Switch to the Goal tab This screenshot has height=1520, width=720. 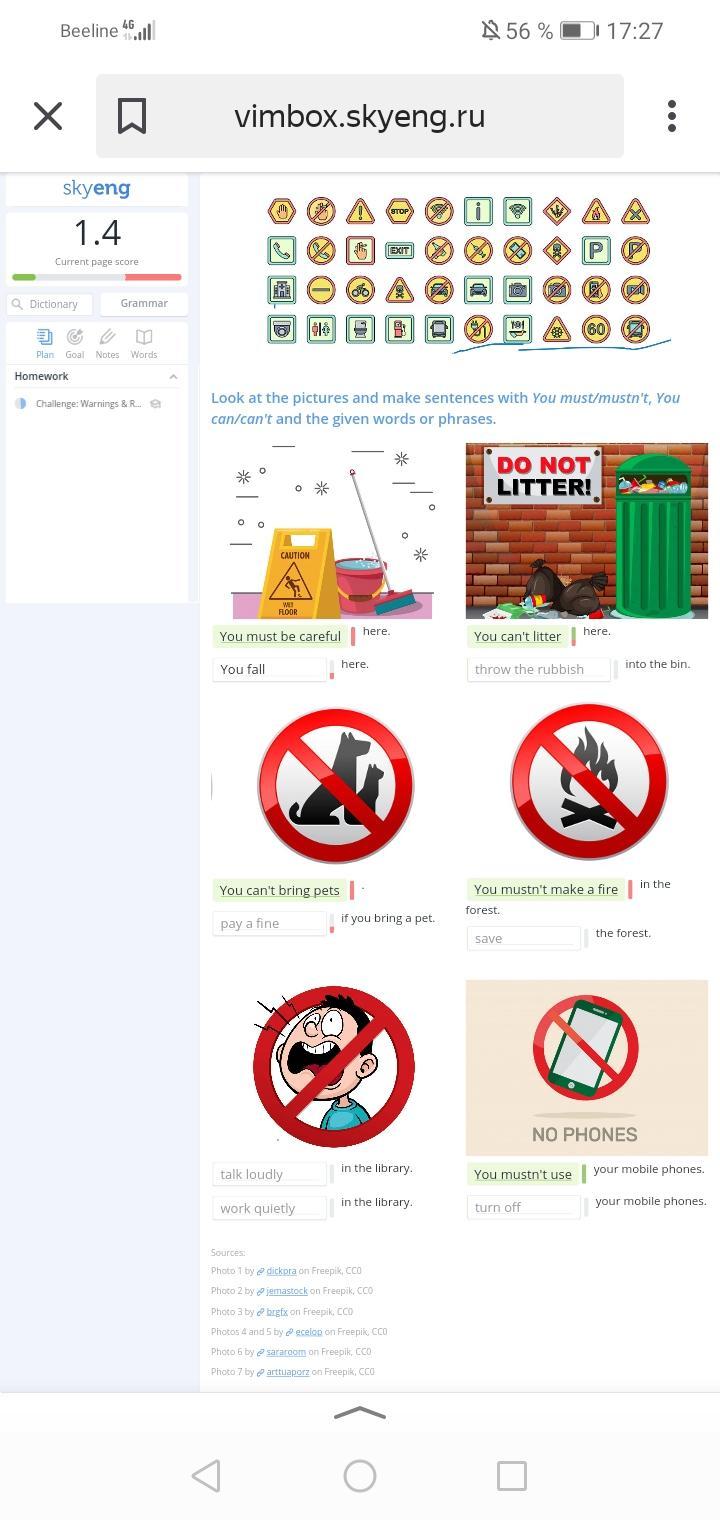click(x=75, y=343)
